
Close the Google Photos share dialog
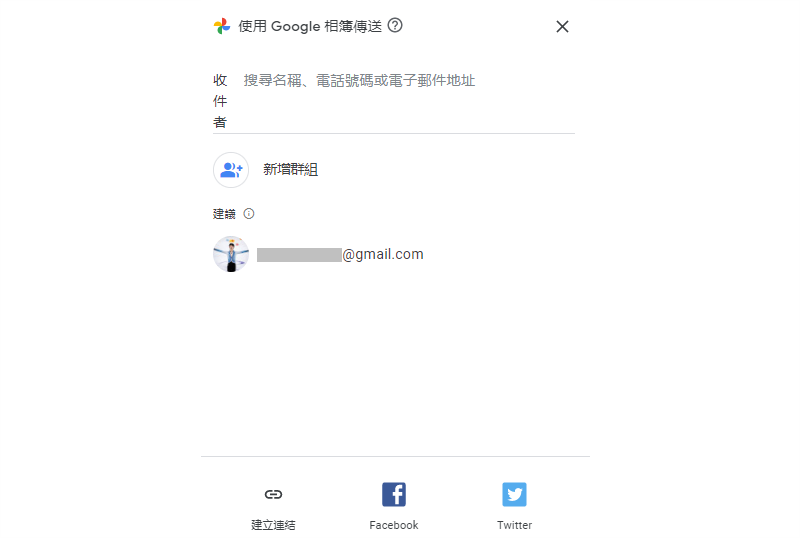[x=562, y=27]
